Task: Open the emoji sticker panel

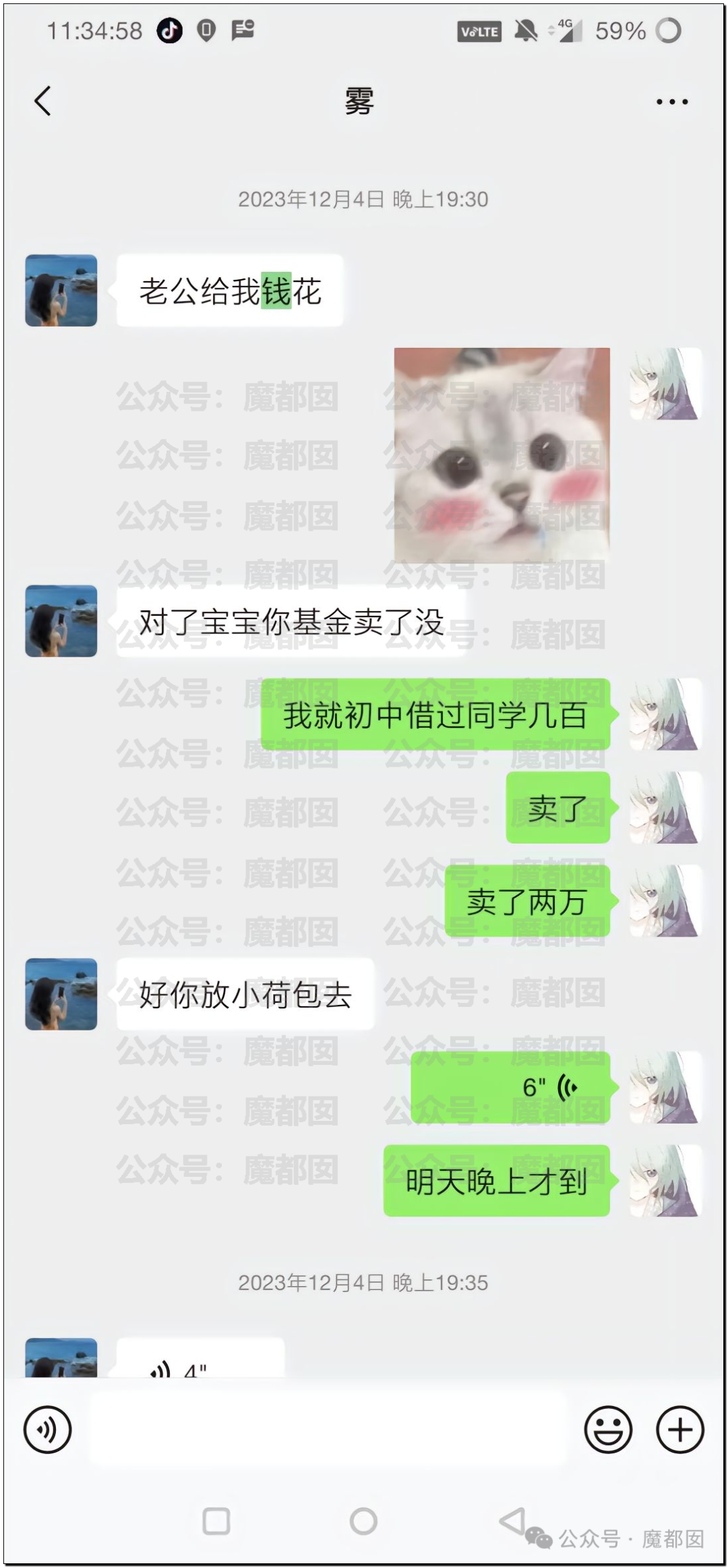Action: [608, 1429]
